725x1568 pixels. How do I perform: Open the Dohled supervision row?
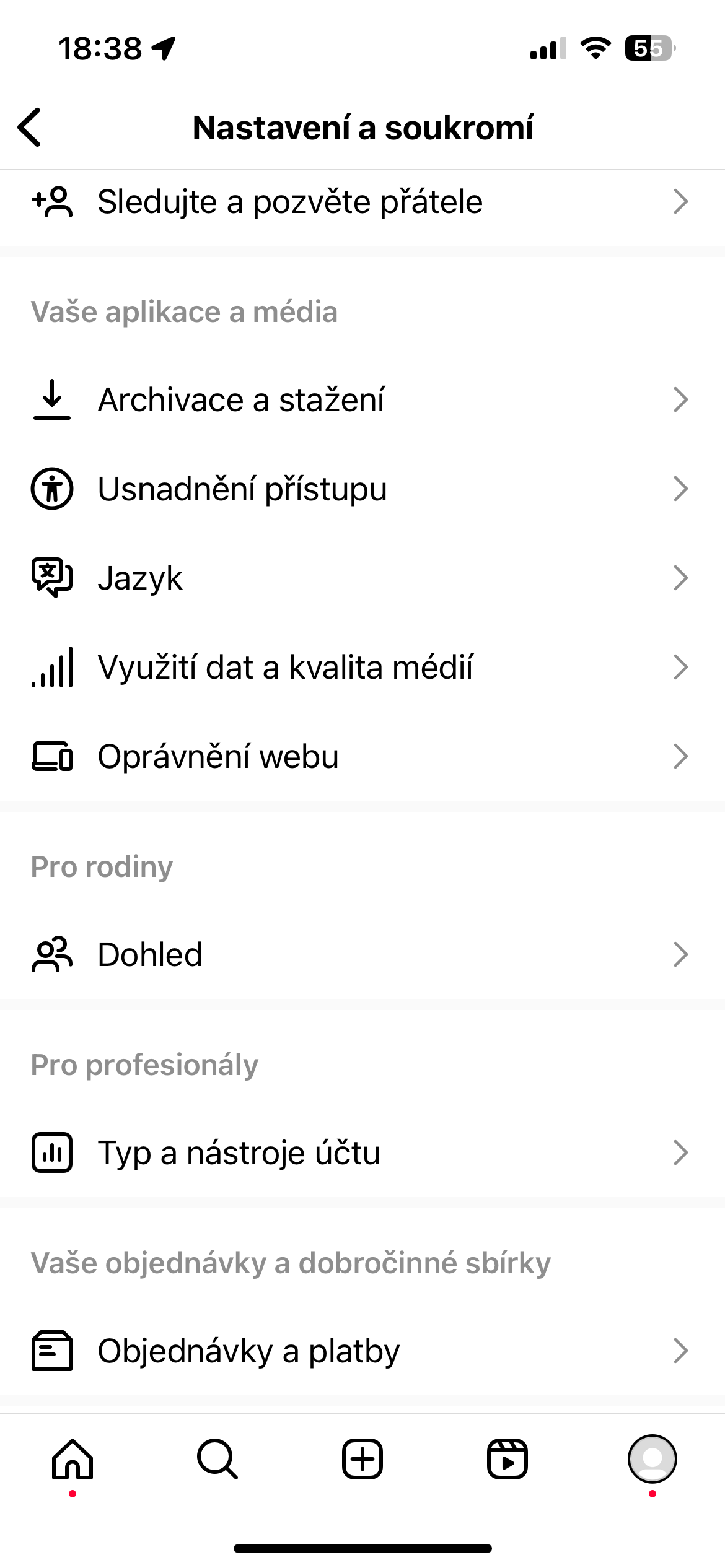coord(362,955)
